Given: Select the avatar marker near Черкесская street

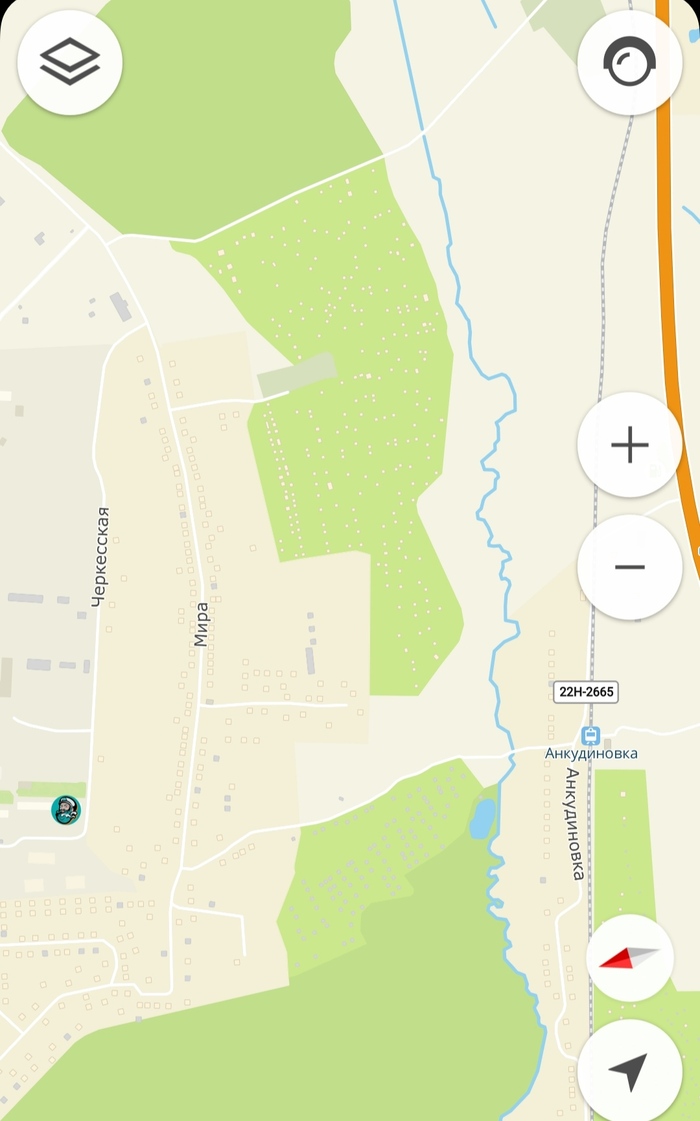Looking at the screenshot, I should [66, 809].
